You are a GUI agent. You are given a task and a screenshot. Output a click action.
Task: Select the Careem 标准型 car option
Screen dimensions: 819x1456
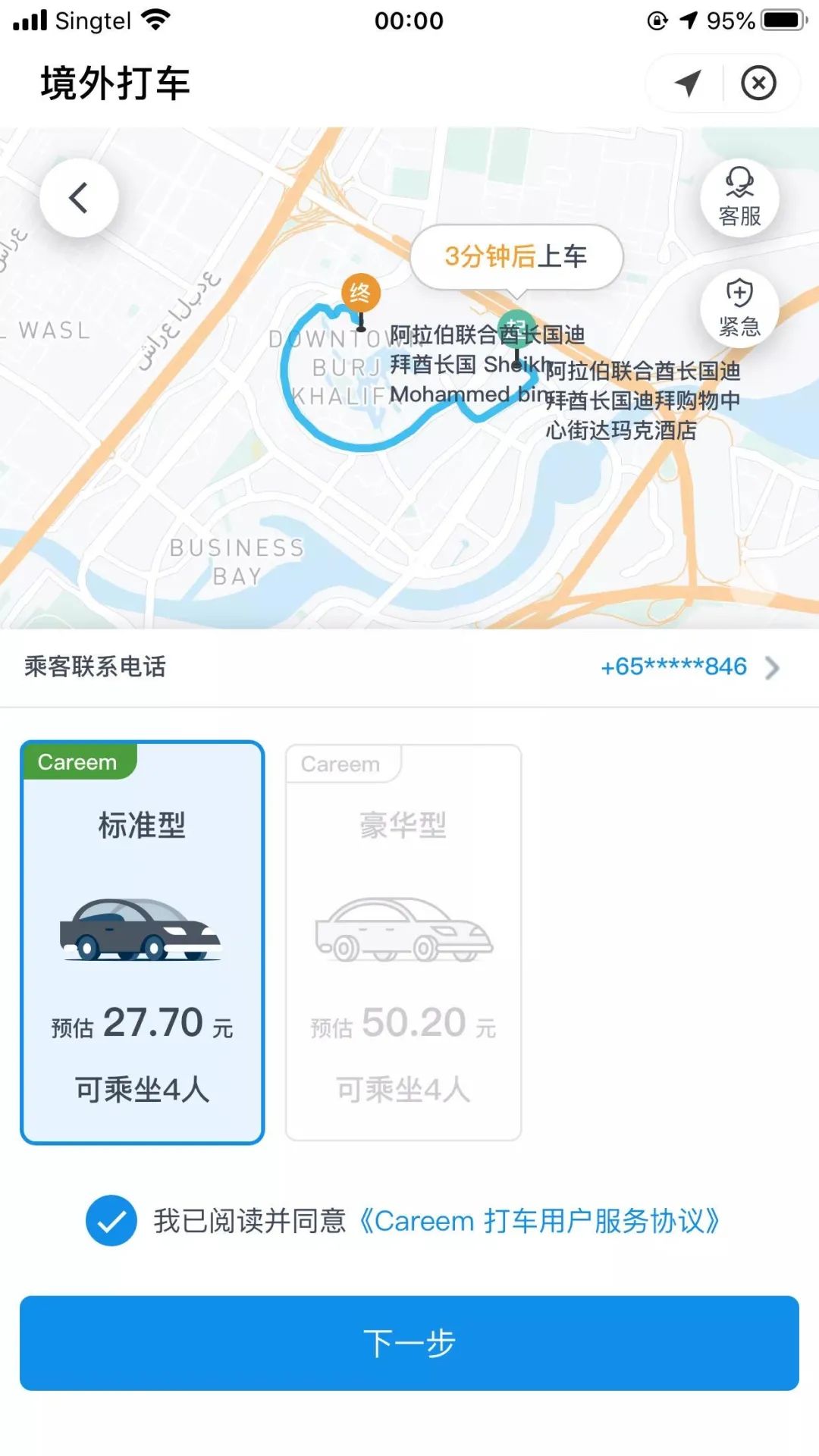(x=143, y=942)
